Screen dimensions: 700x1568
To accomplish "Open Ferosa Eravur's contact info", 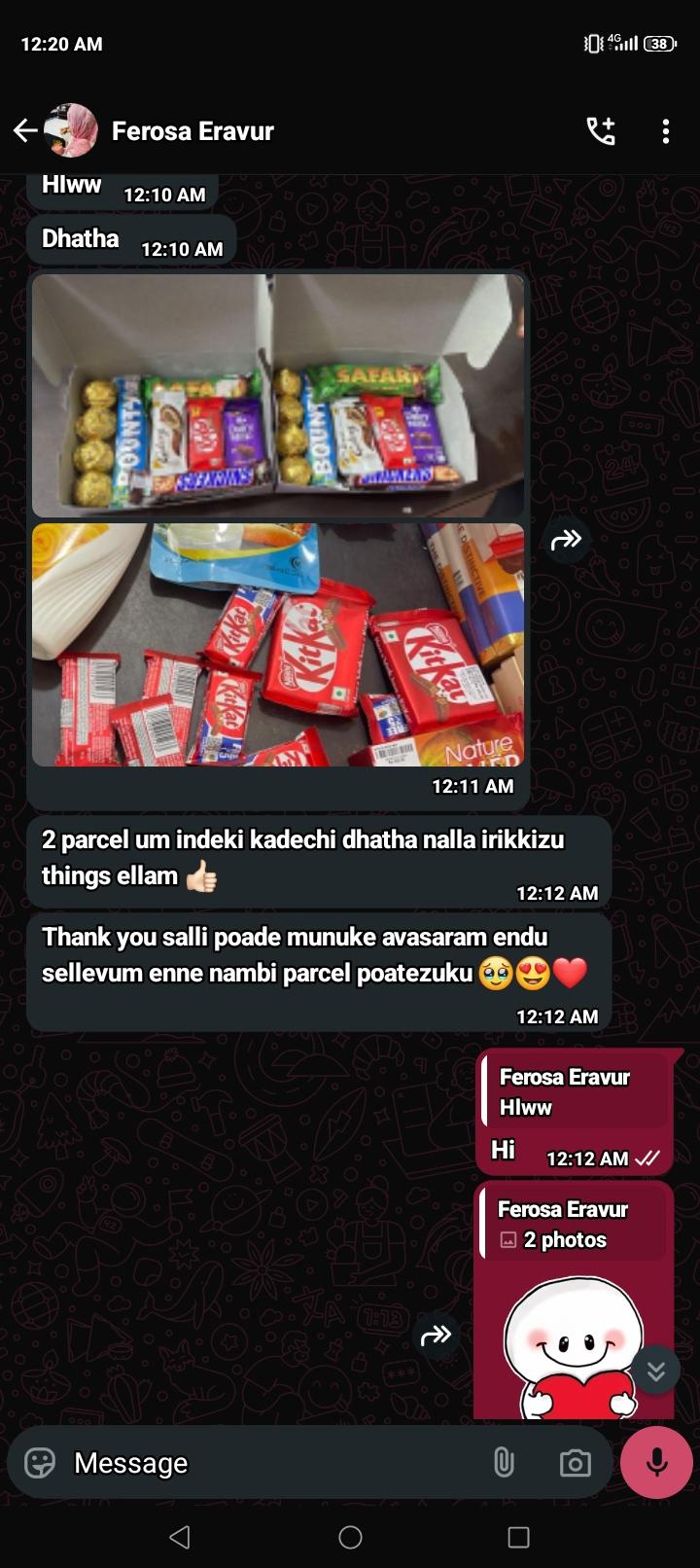I will tap(192, 131).
